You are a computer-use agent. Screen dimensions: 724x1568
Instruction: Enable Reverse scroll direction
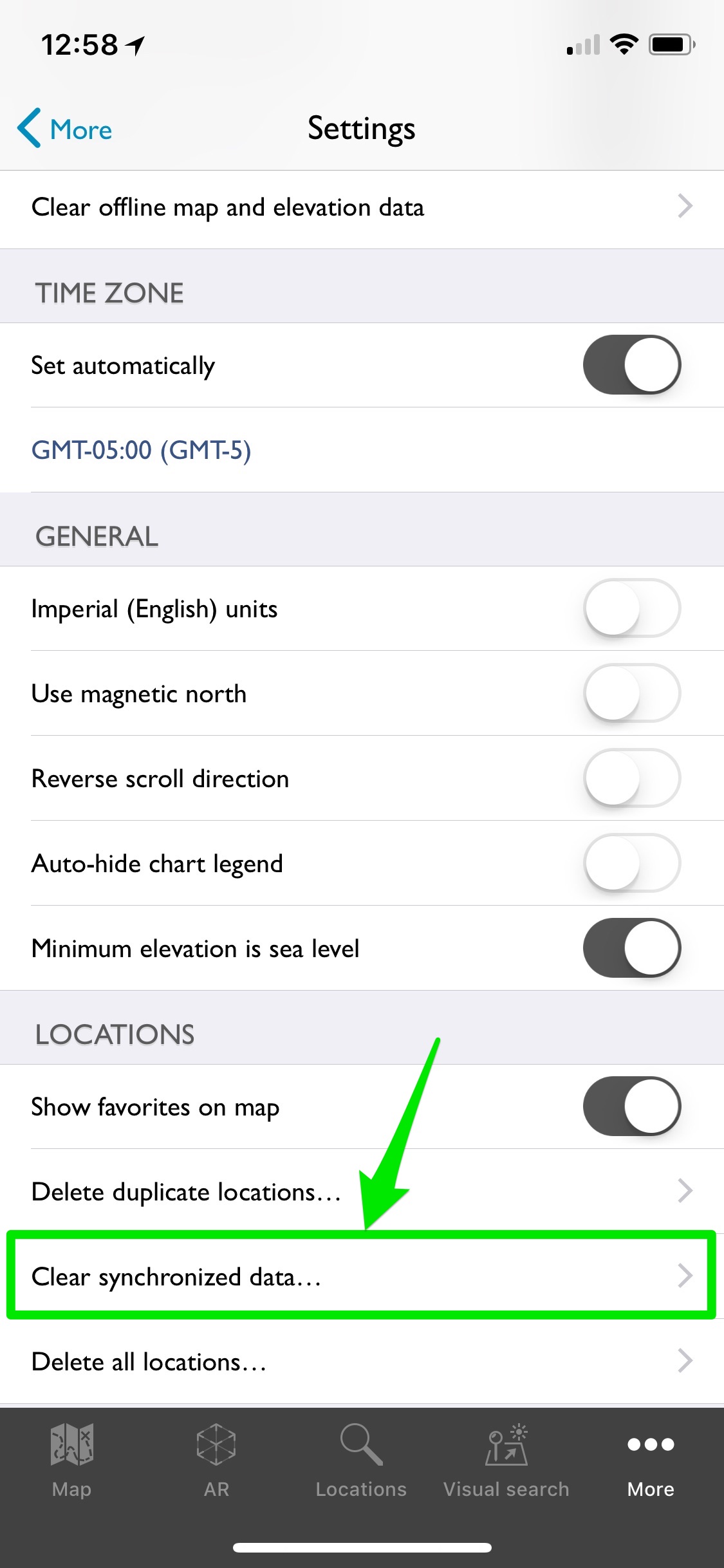(x=631, y=778)
